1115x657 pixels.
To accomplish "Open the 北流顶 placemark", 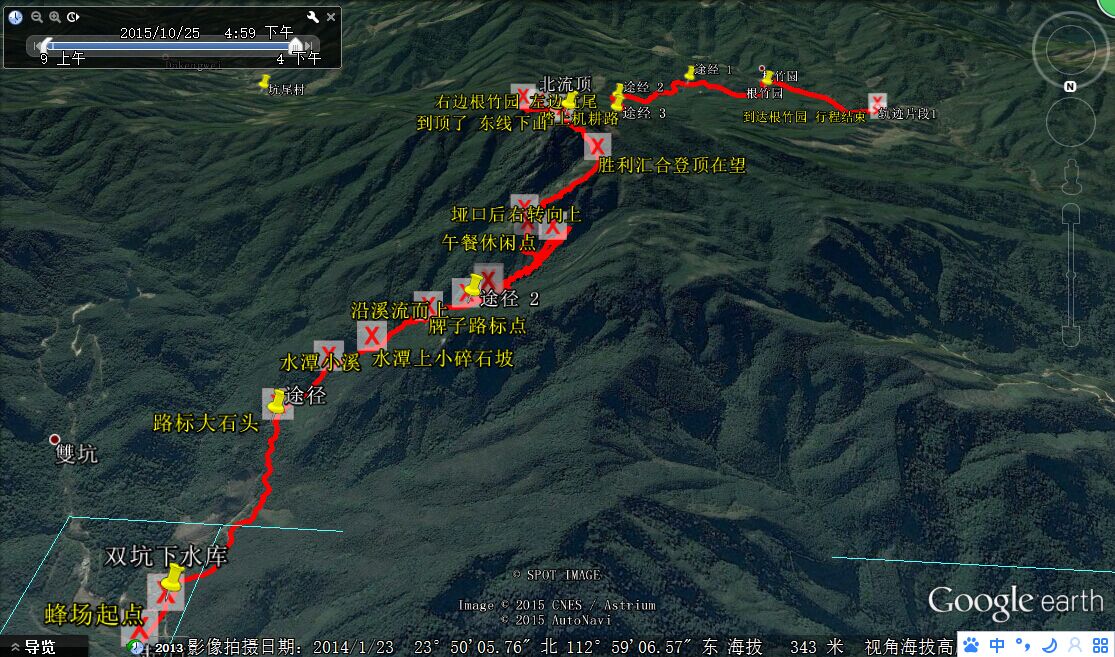I will pyautogui.click(x=568, y=100).
